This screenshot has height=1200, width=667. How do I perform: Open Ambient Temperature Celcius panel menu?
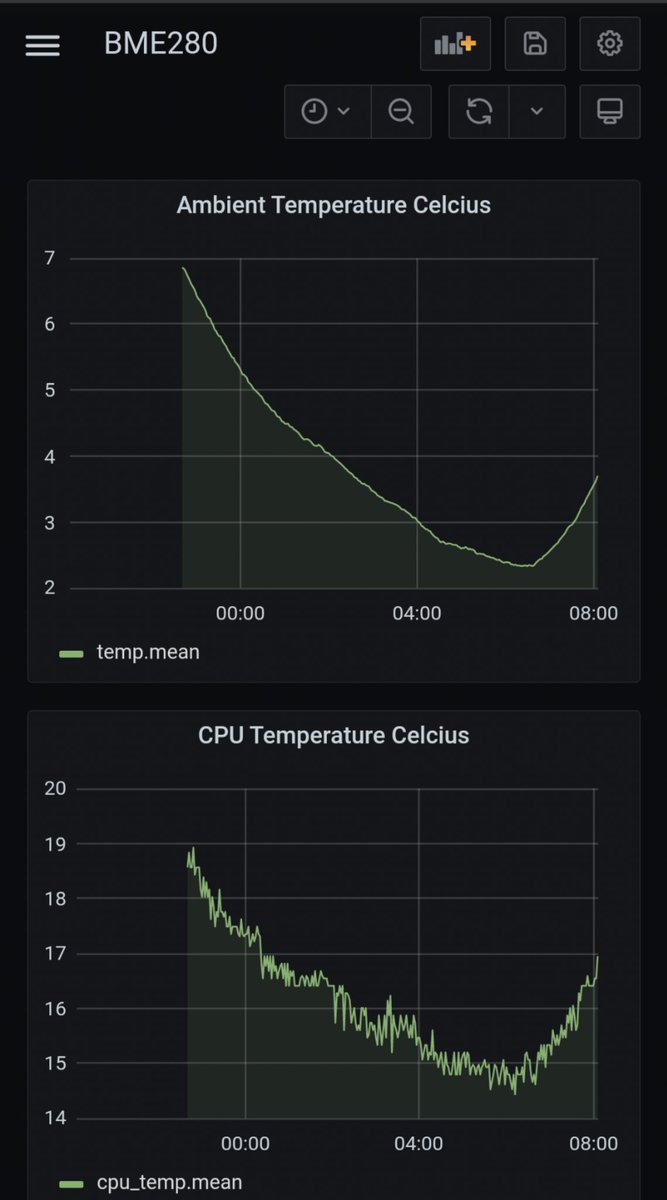[x=334, y=205]
